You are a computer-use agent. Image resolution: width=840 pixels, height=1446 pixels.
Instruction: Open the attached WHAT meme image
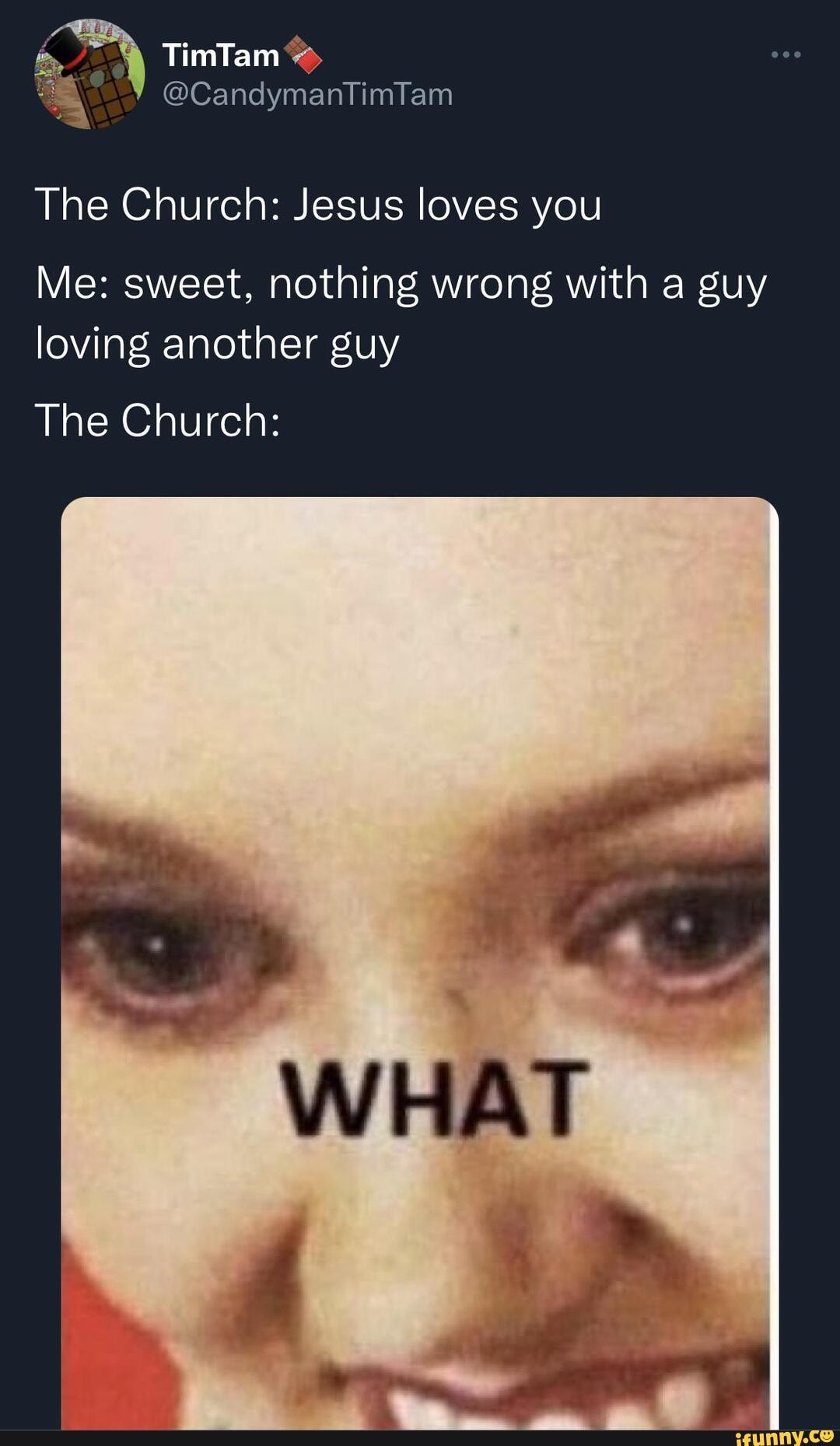tap(420, 963)
